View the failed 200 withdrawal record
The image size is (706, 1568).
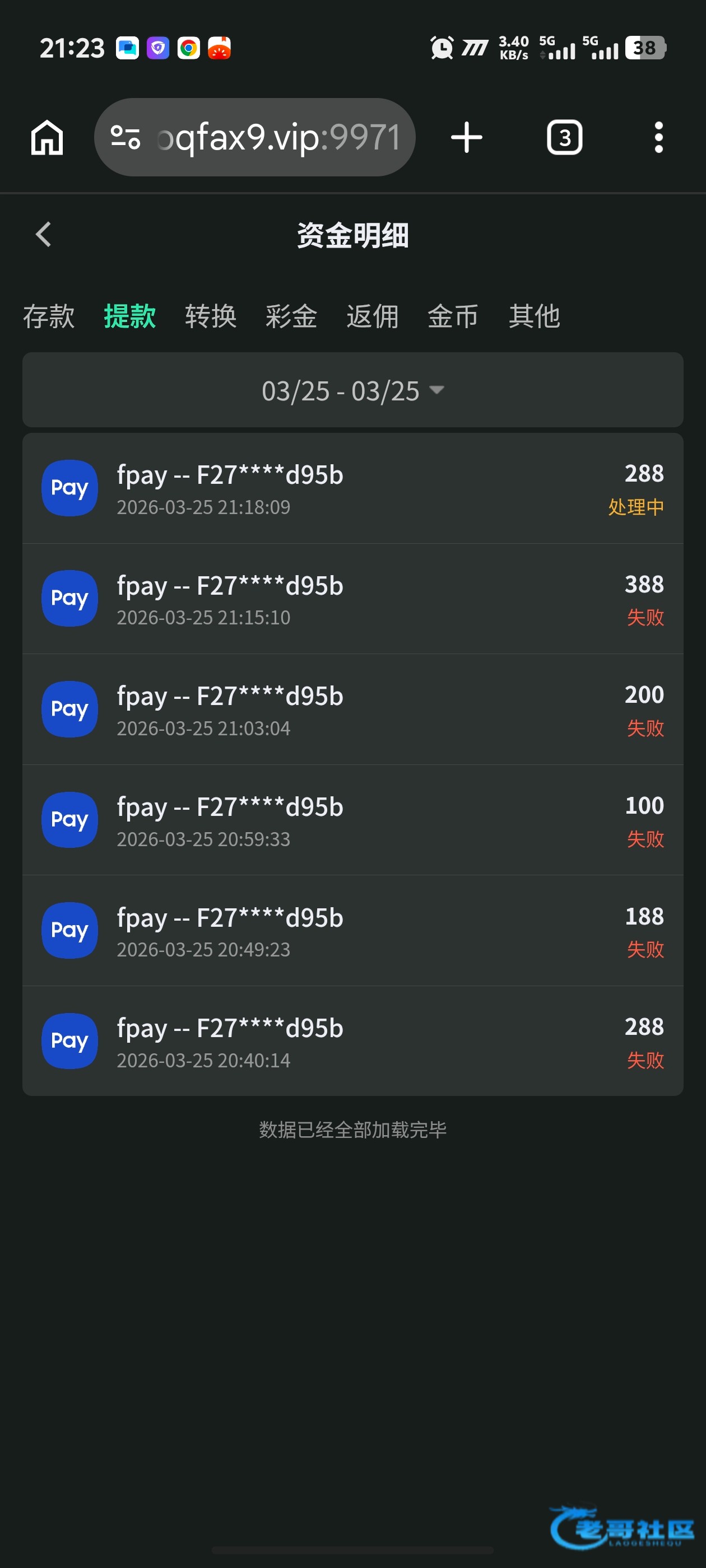352,710
